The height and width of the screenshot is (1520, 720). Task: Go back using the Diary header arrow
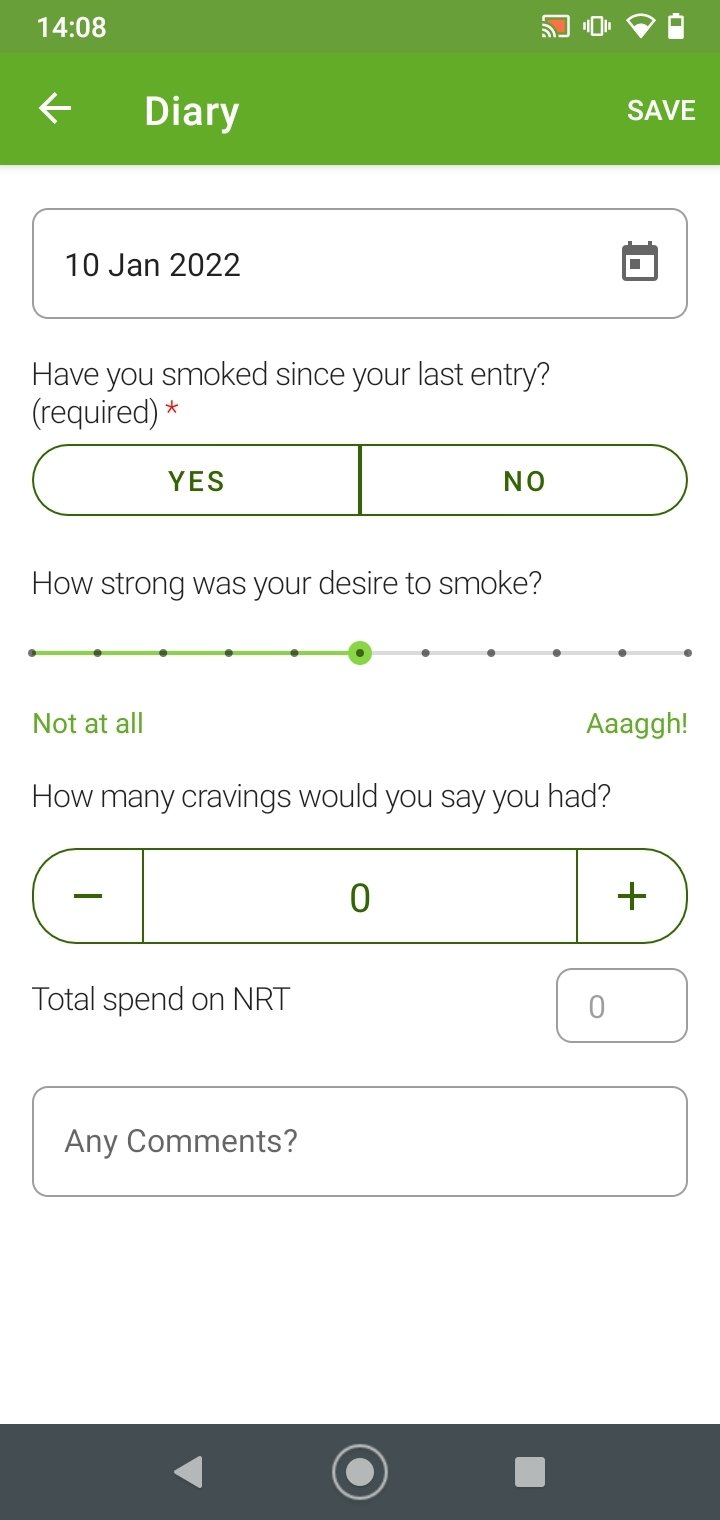coord(55,109)
